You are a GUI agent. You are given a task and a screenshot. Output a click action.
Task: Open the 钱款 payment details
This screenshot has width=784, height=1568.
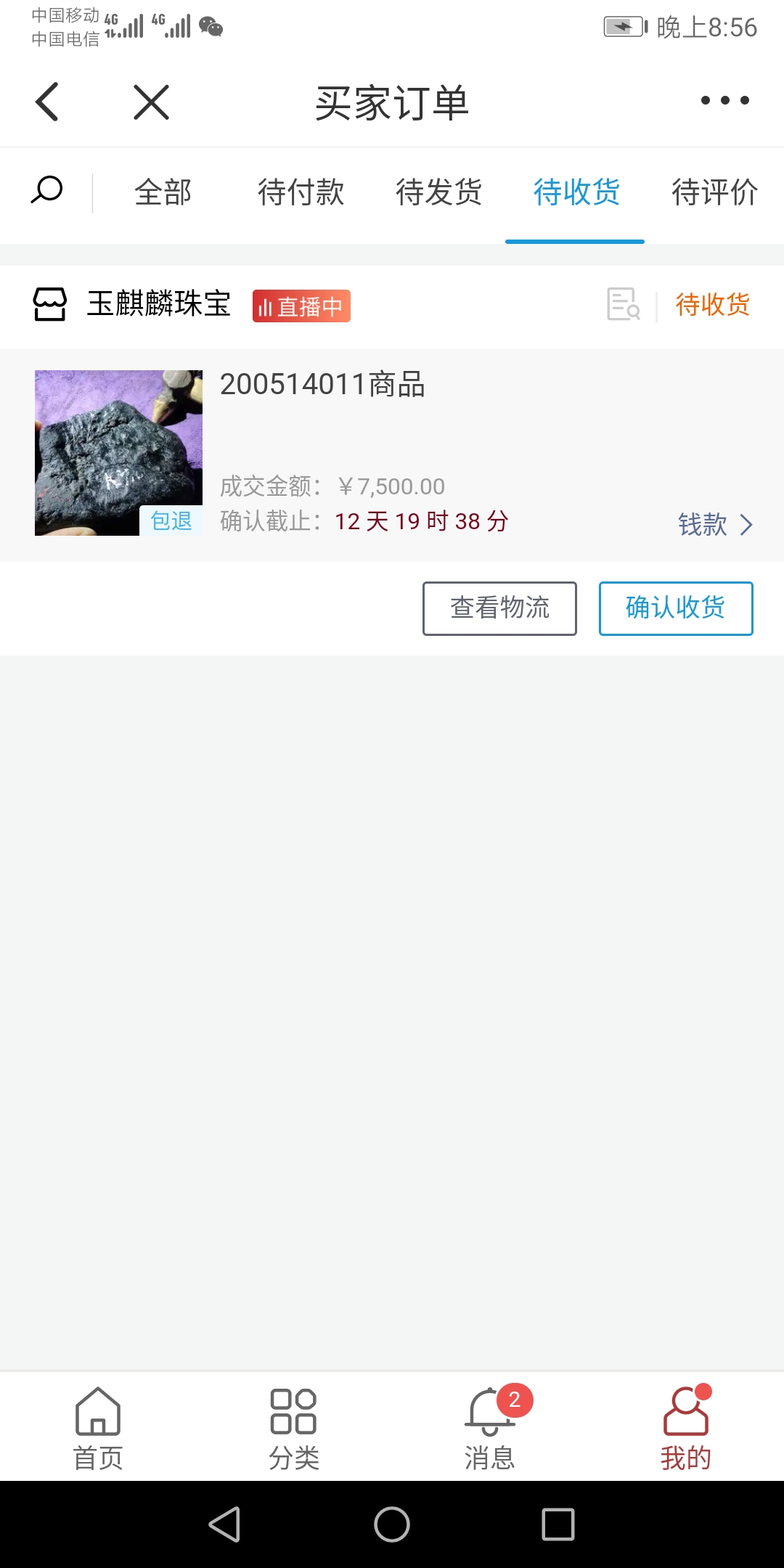(715, 524)
